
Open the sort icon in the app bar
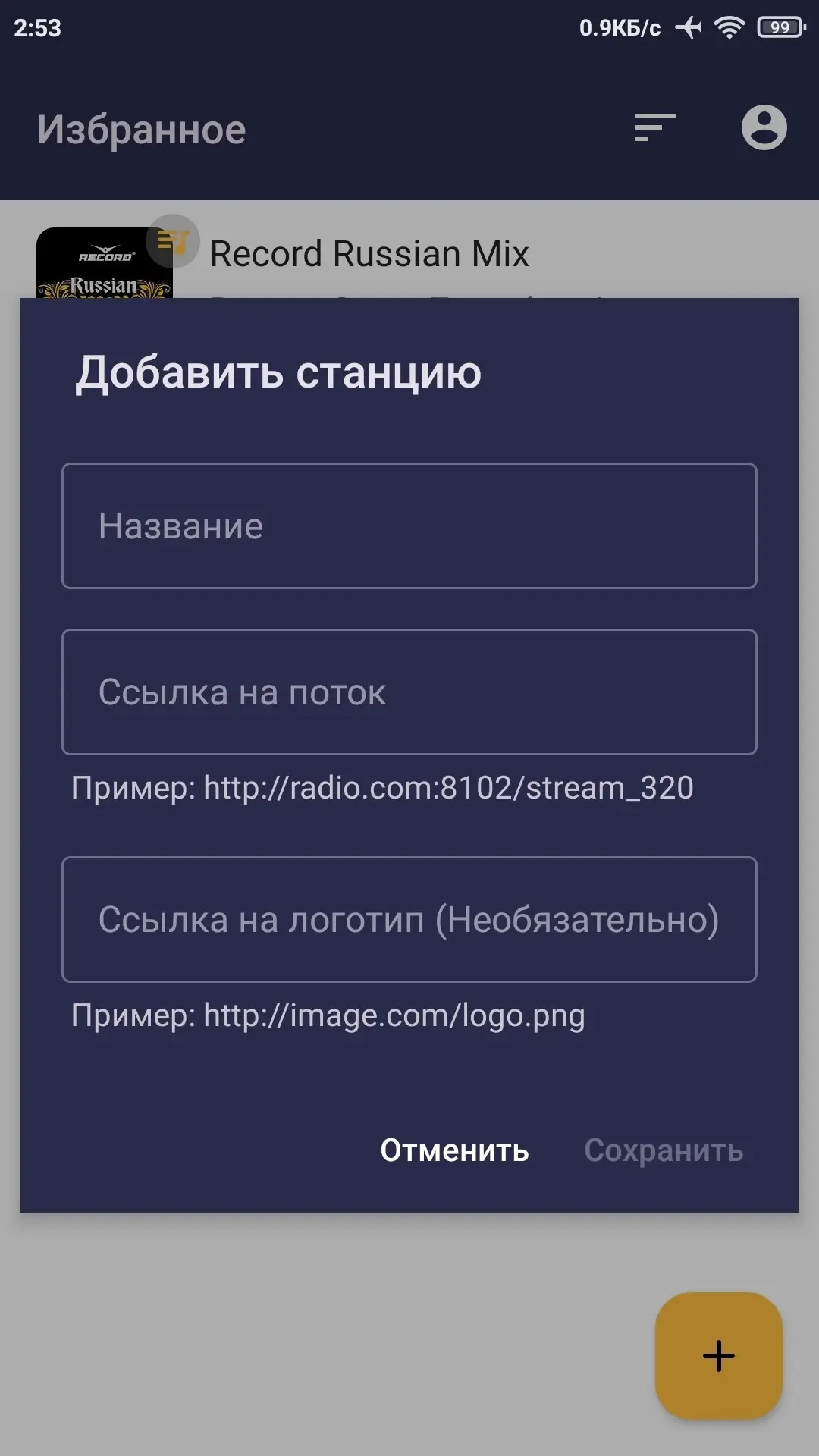coord(654,127)
